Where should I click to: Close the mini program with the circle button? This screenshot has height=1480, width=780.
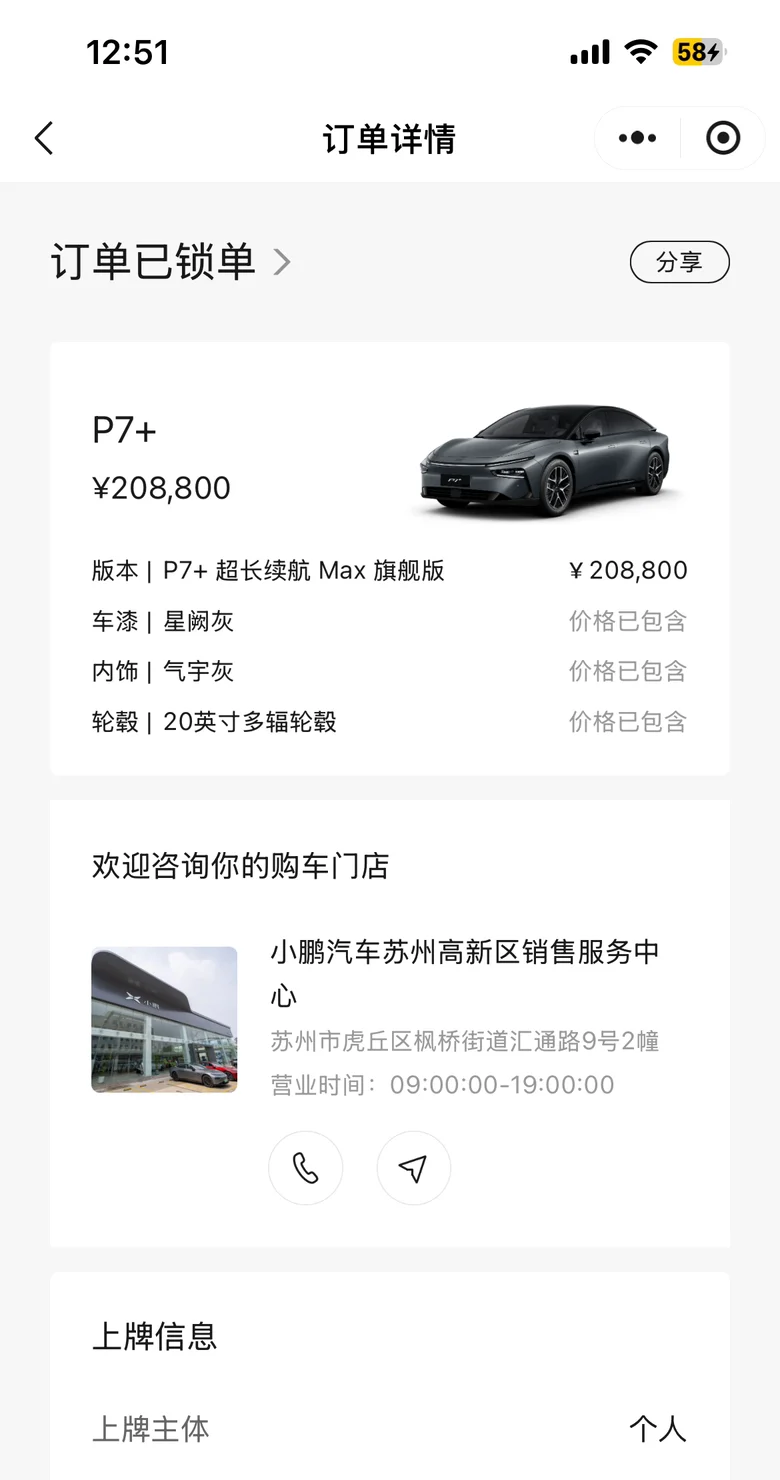pos(722,138)
